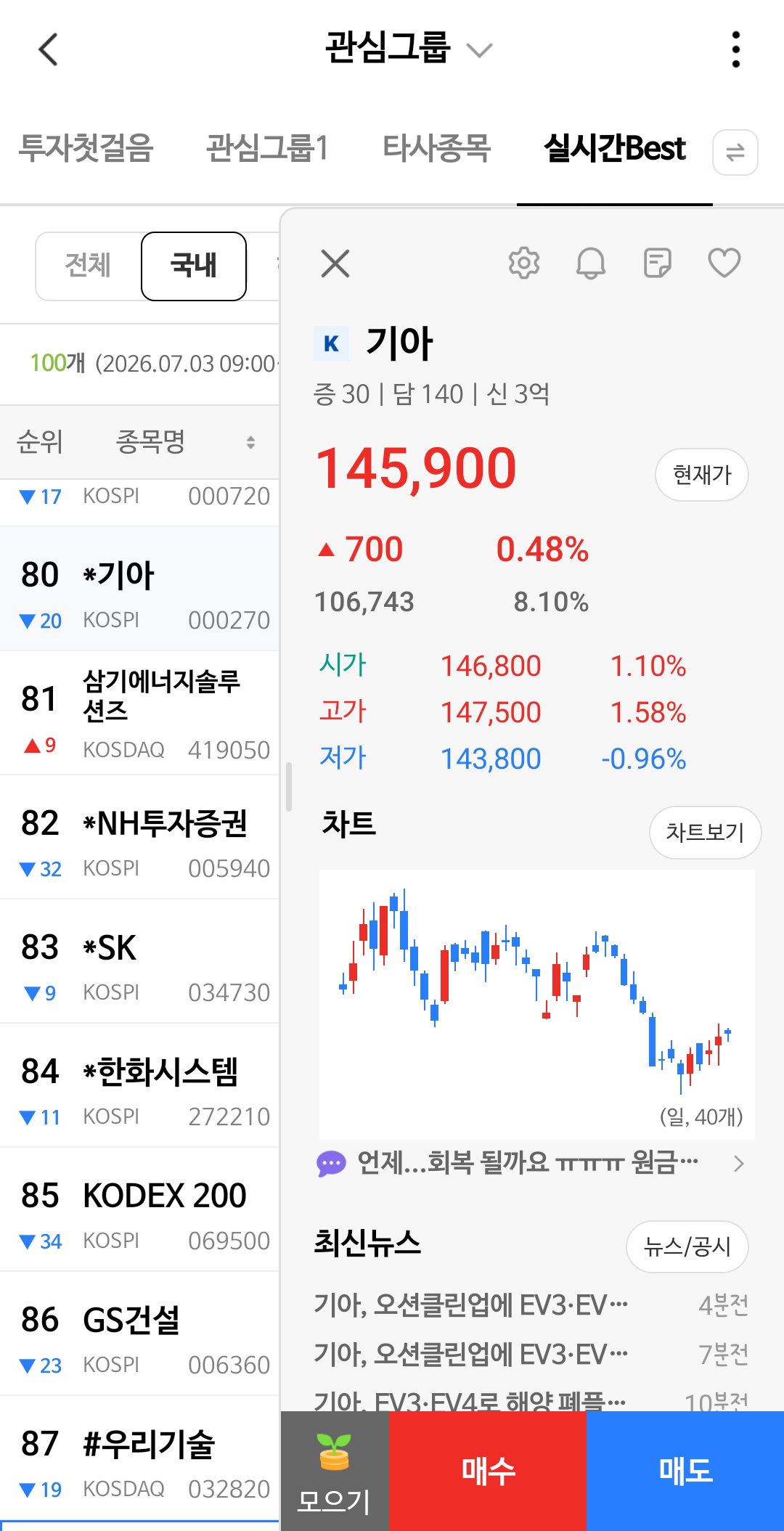784x1531 pixels.
Task: Go back with the top-left arrow
Action: point(48,50)
